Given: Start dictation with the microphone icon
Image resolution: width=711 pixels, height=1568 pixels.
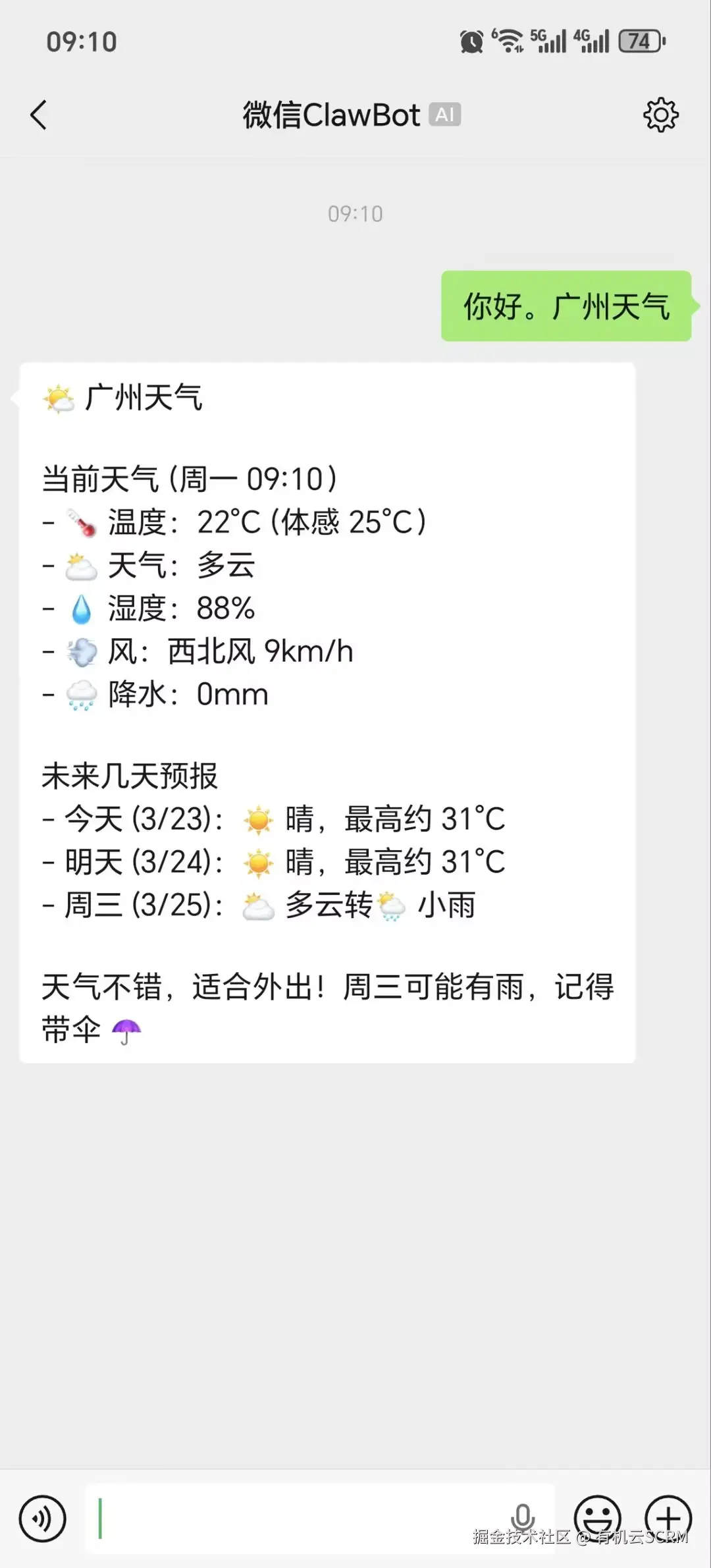Looking at the screenshot, I should (x=523, y=1517).
